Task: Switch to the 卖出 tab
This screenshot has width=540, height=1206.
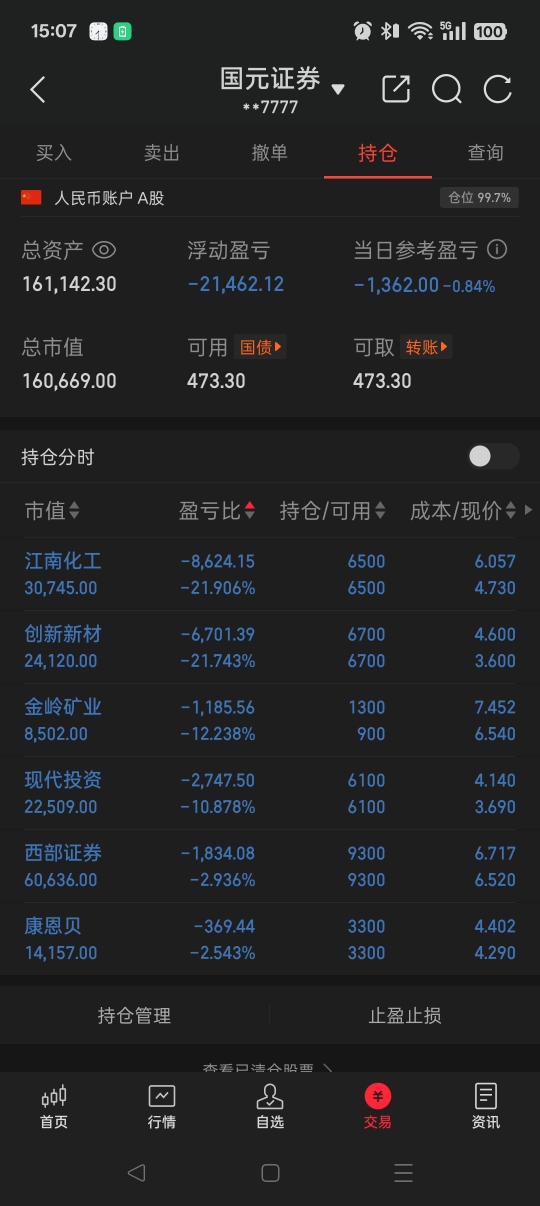Action: click(x=162, y=153)
